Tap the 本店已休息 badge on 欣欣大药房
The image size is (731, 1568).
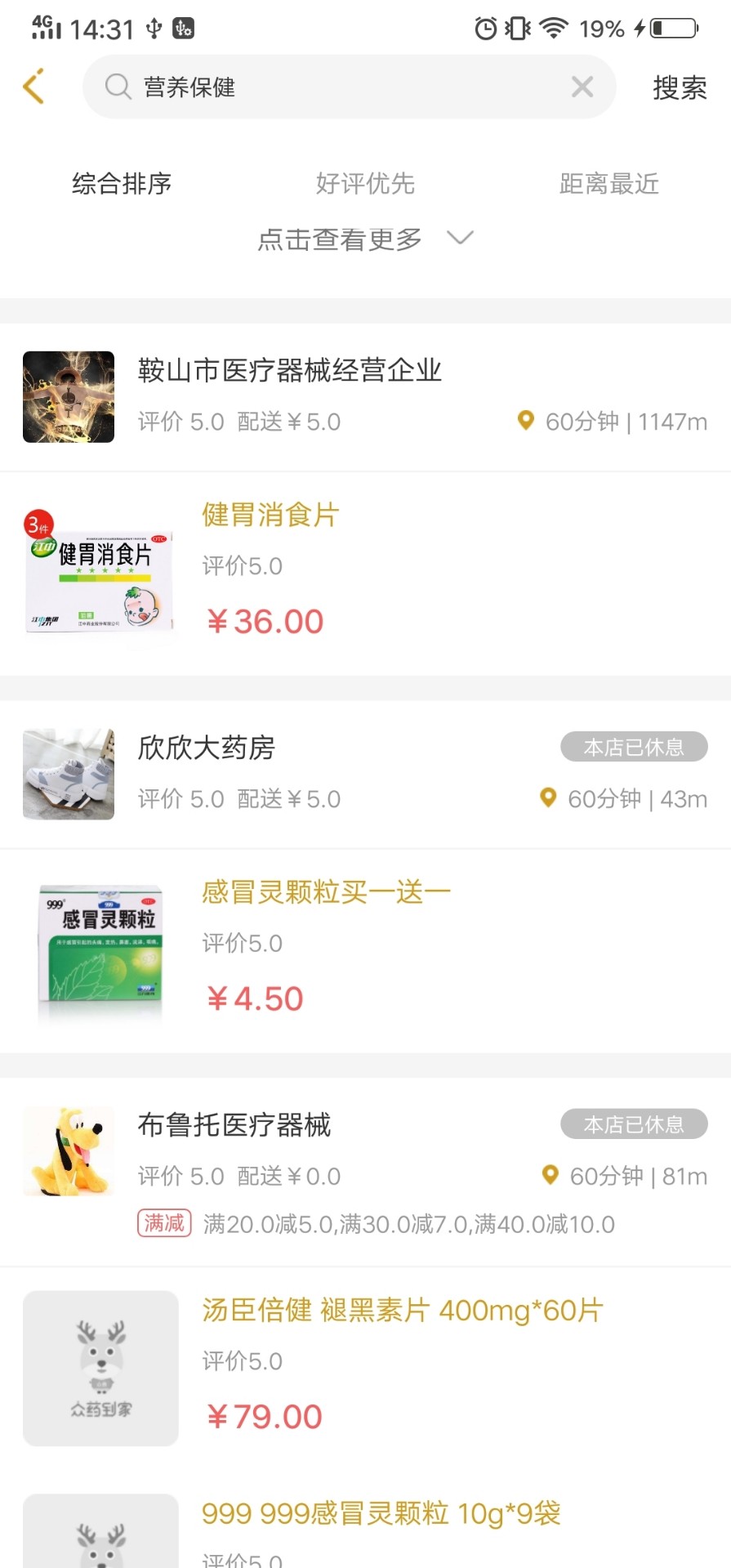point(634,746)
